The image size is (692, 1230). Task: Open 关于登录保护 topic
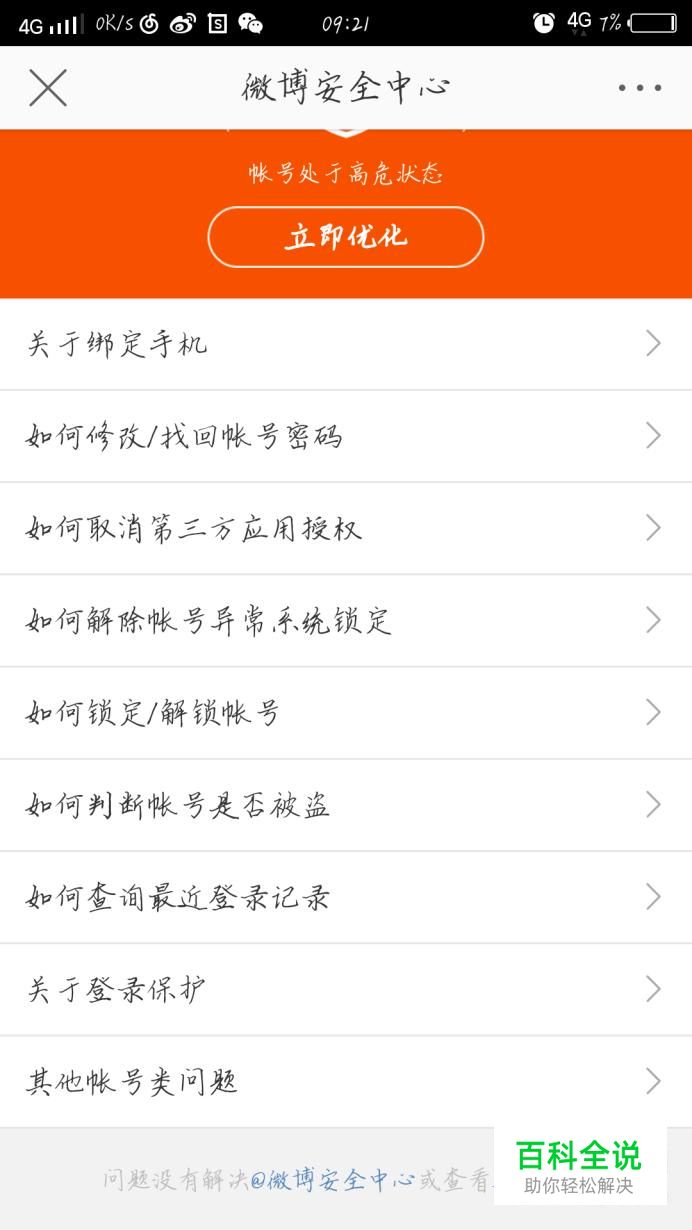[346, 989]
